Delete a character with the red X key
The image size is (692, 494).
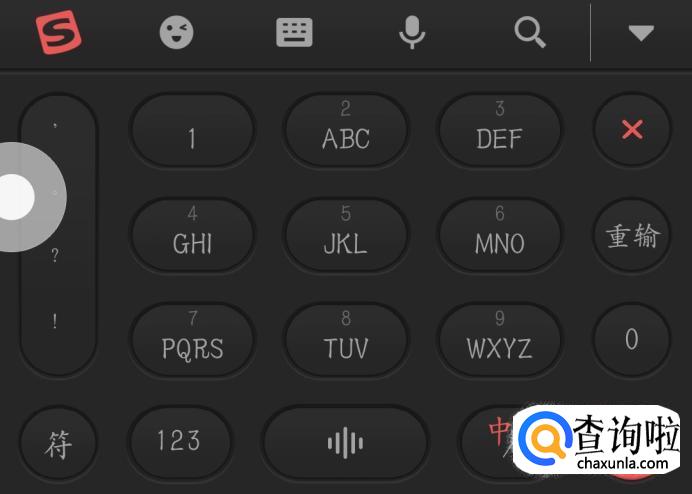(x=631, y=130)
